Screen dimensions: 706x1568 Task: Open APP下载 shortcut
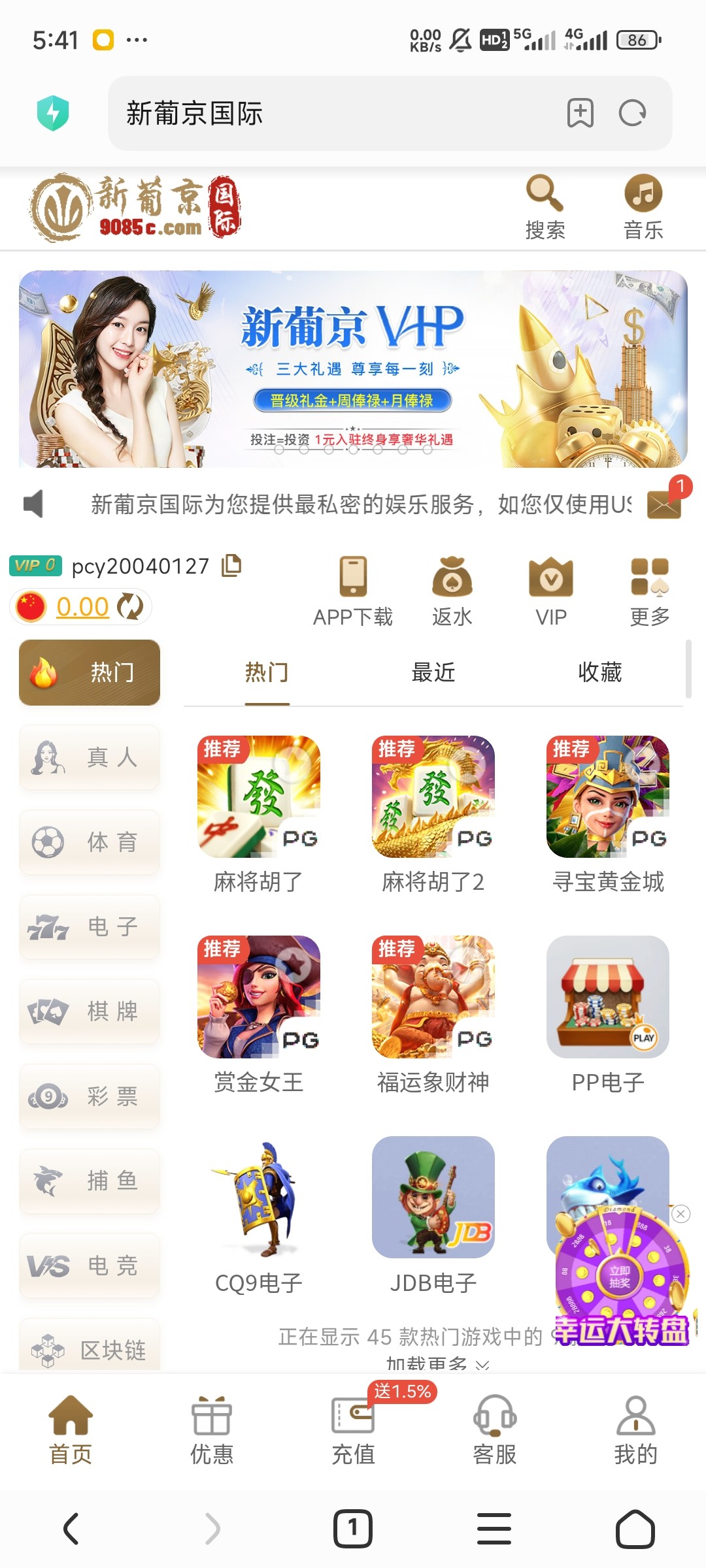point(353,591)
